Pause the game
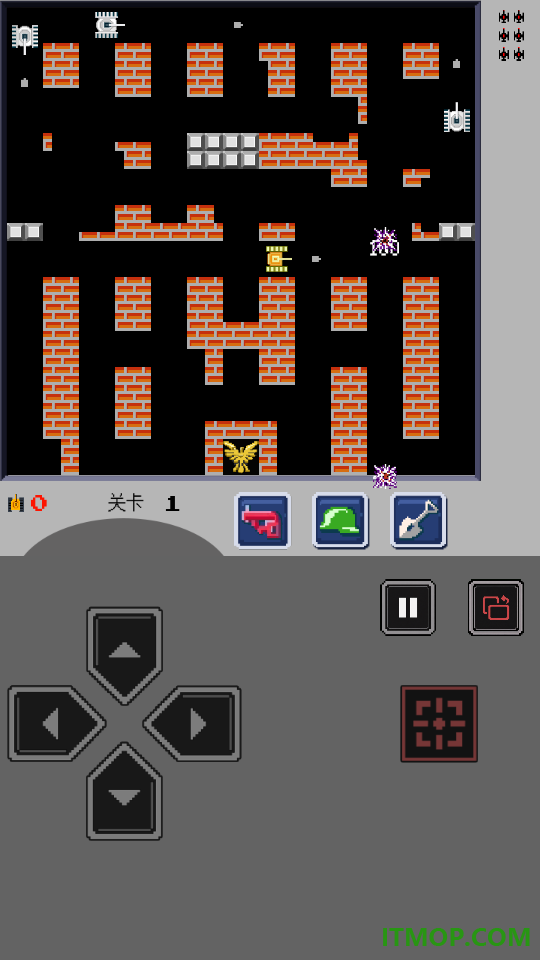 coord(408,607)
